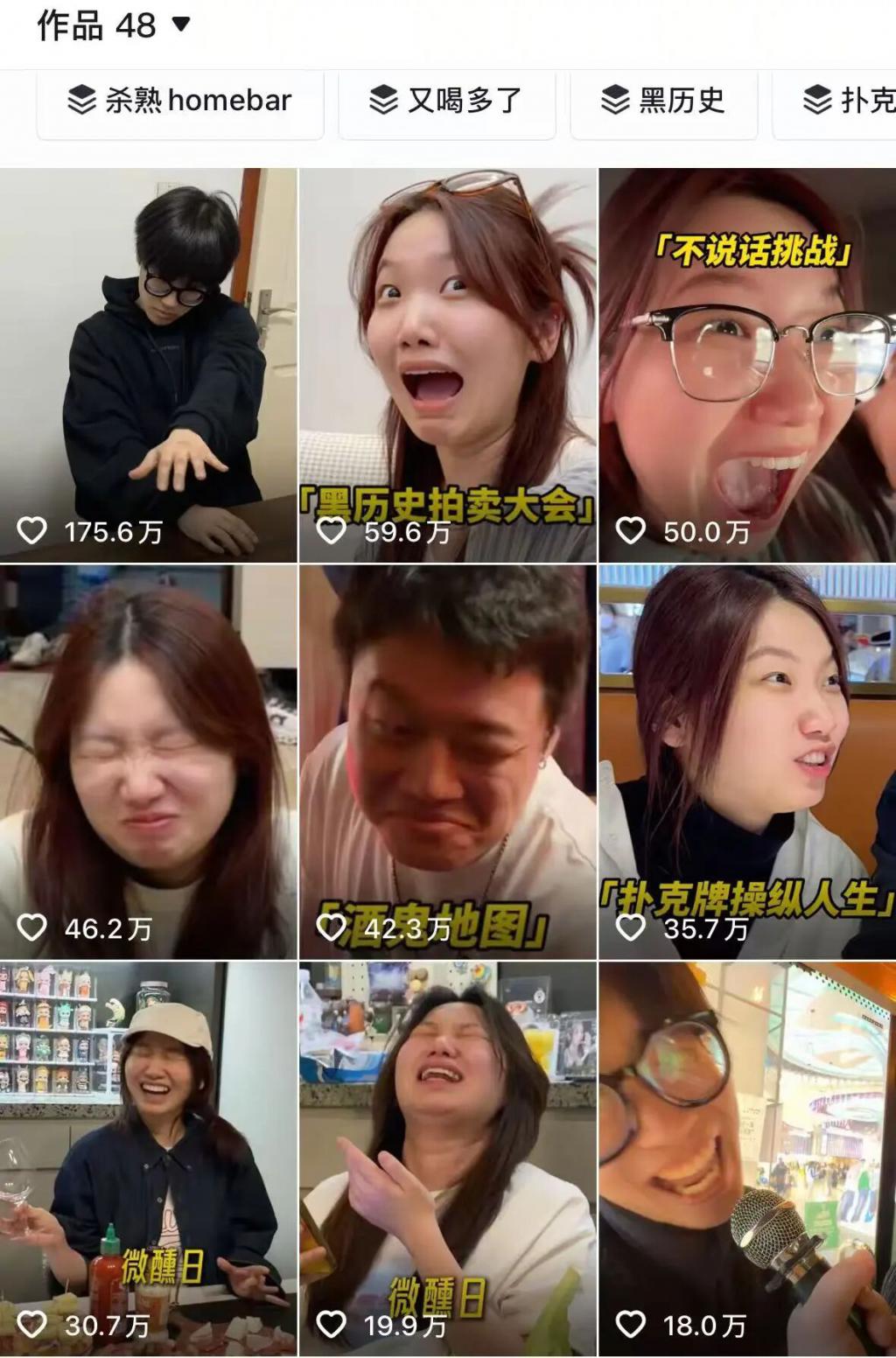Play the 酒鬼地图 video

pos(448,761)
